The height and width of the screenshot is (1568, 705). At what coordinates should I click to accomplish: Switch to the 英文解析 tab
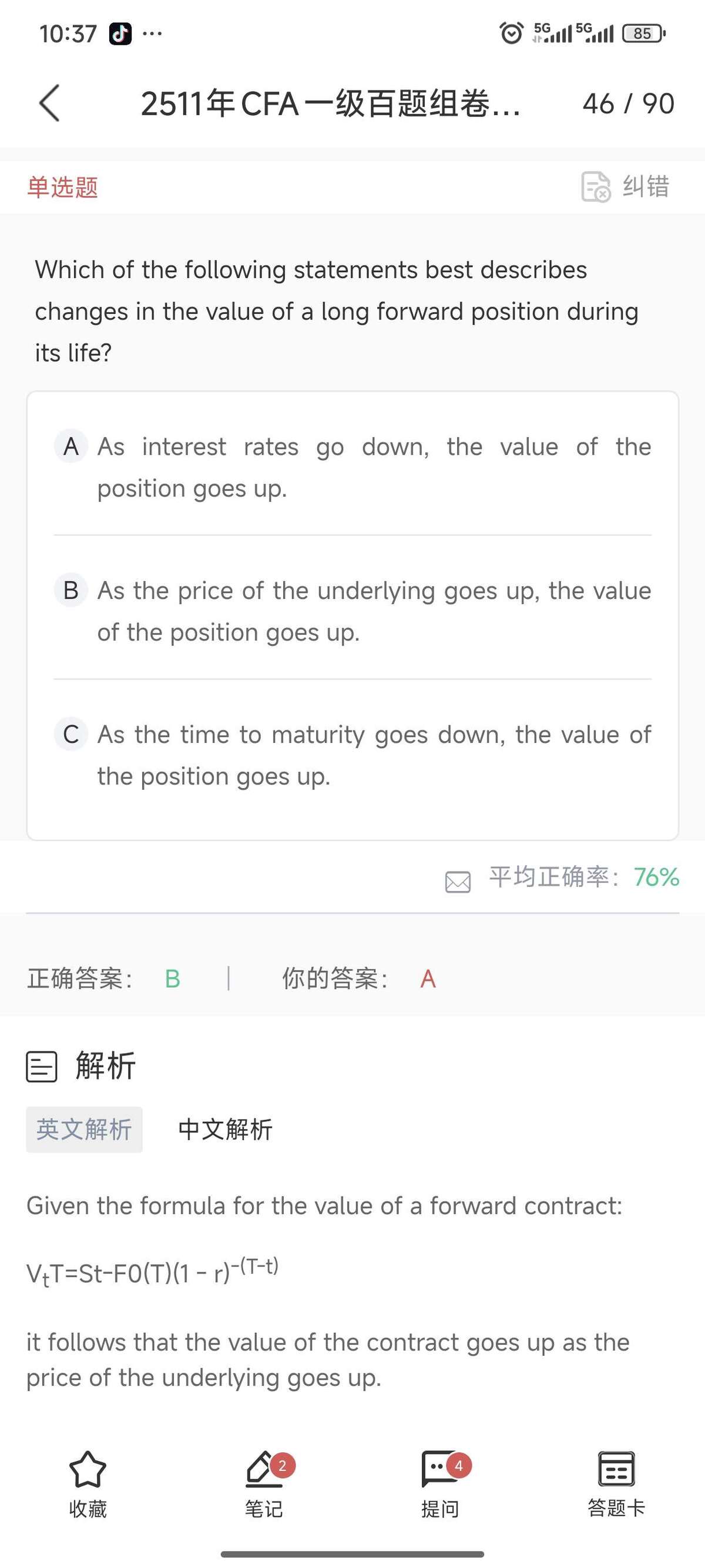[84, 1130]
